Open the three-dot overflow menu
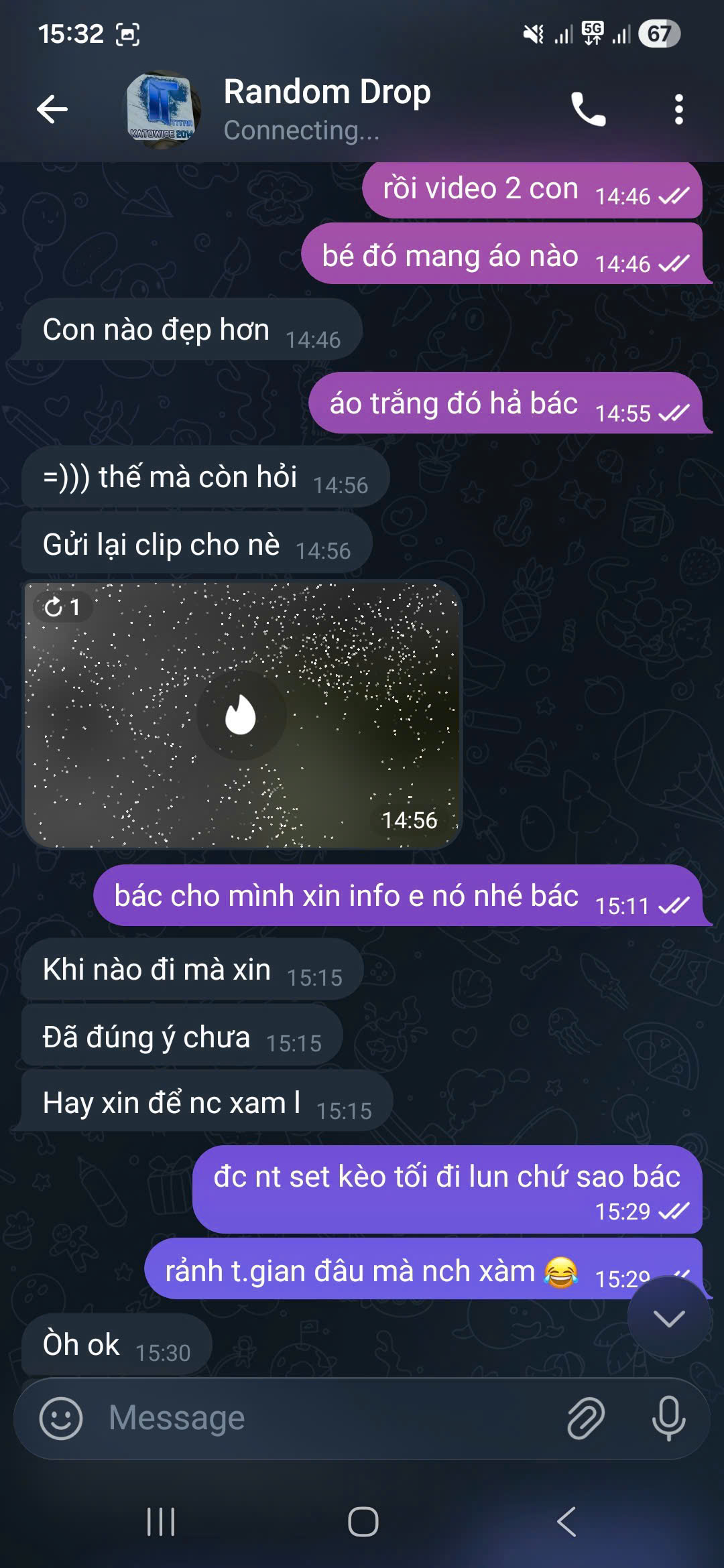This screenshot has height=1568, width=724. tap(678, 109)
